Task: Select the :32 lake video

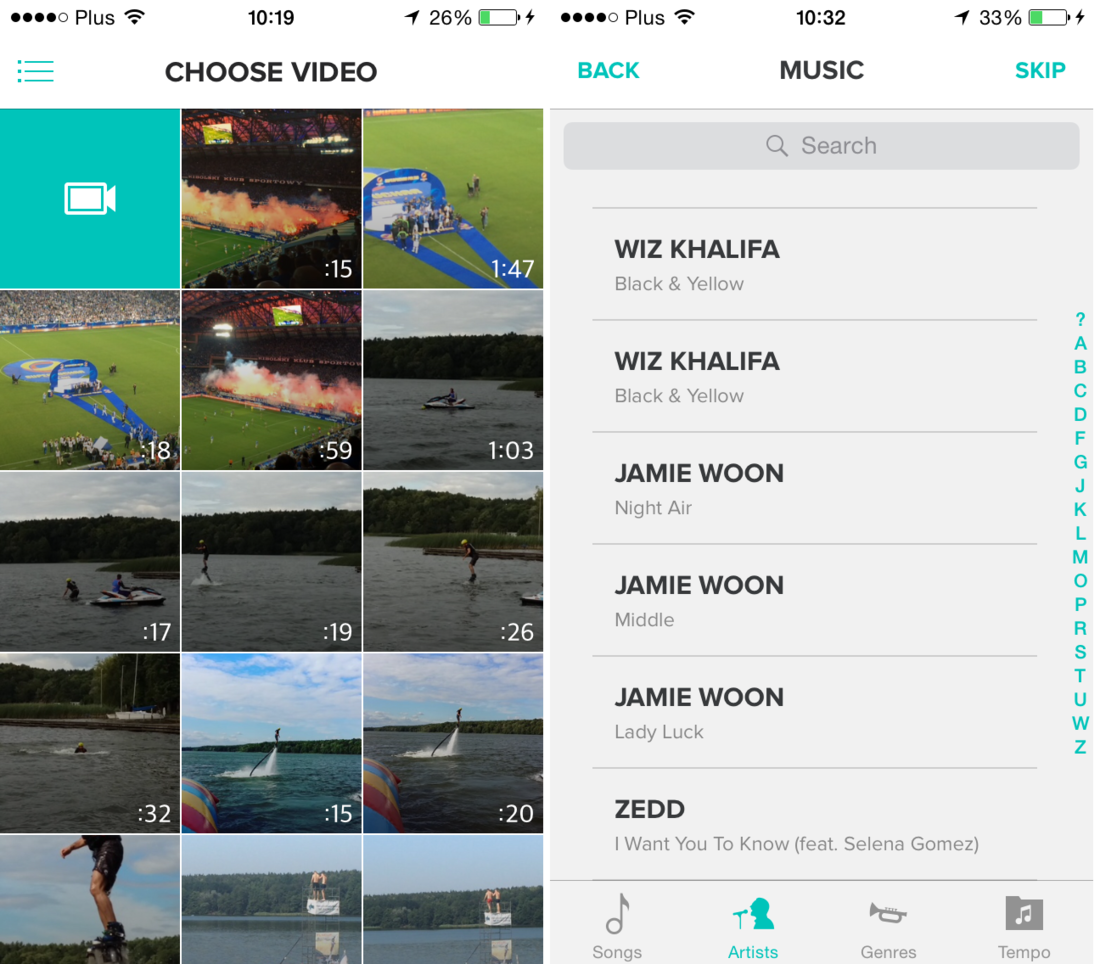Action: click(90, 743)
